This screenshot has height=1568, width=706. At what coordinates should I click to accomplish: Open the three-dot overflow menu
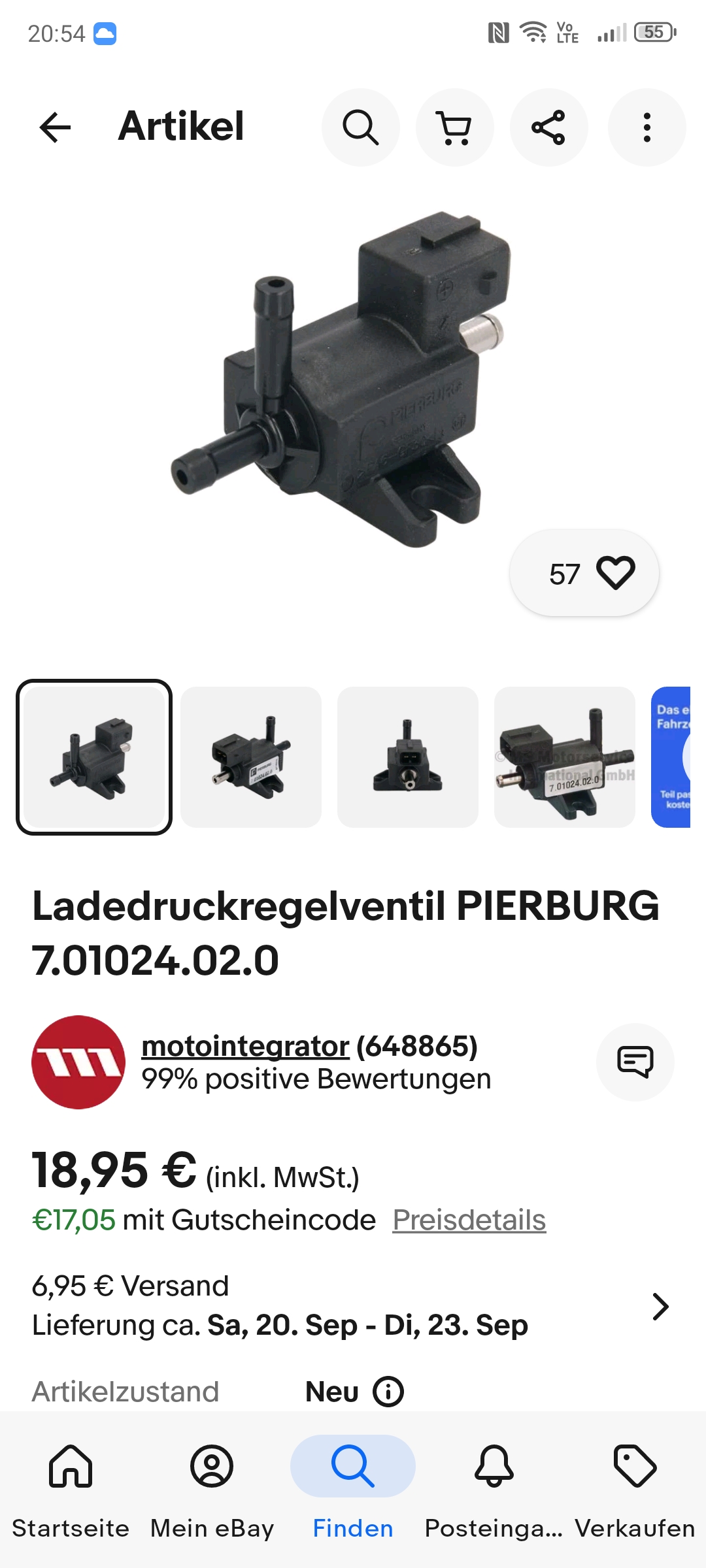click(x=647, y=127)
